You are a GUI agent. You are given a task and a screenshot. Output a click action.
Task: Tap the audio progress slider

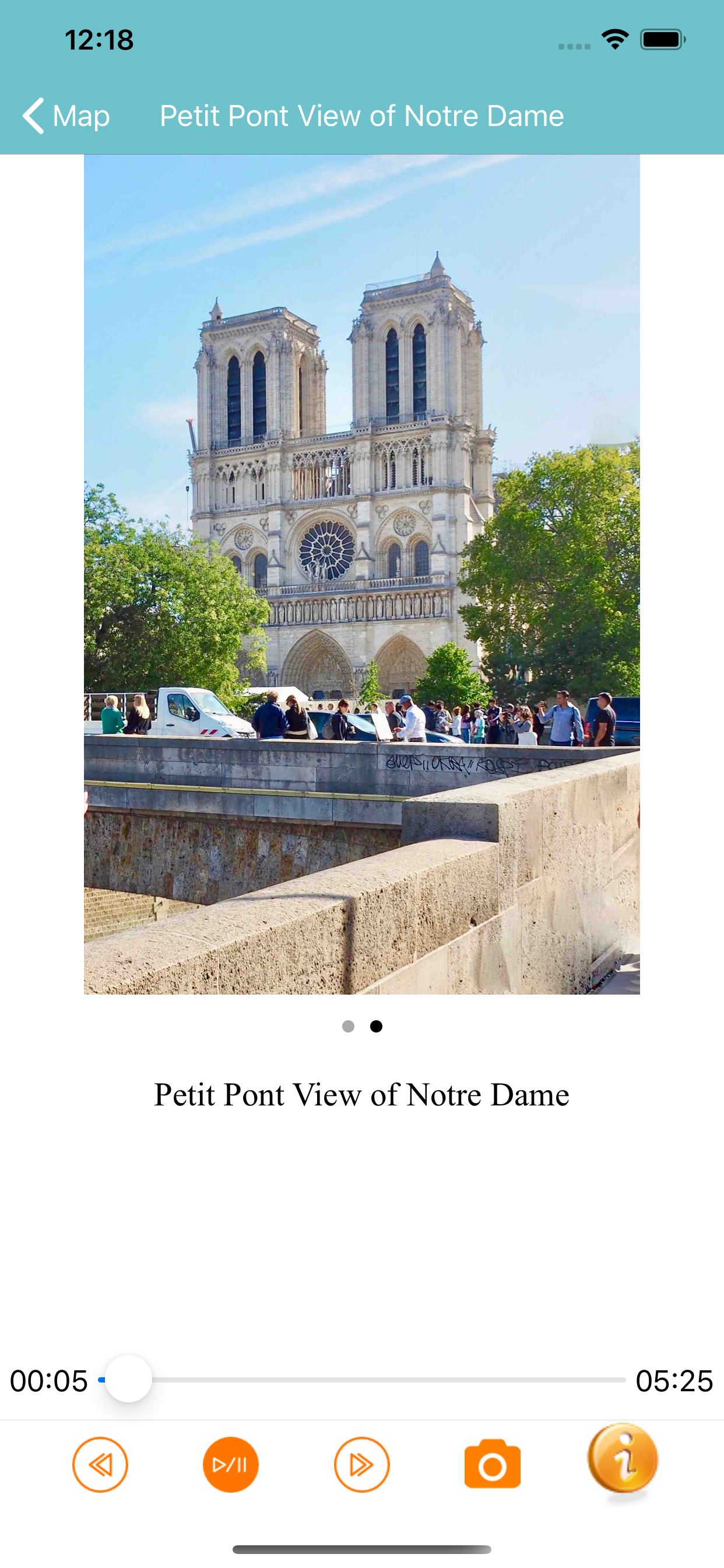pos(362,1380)
